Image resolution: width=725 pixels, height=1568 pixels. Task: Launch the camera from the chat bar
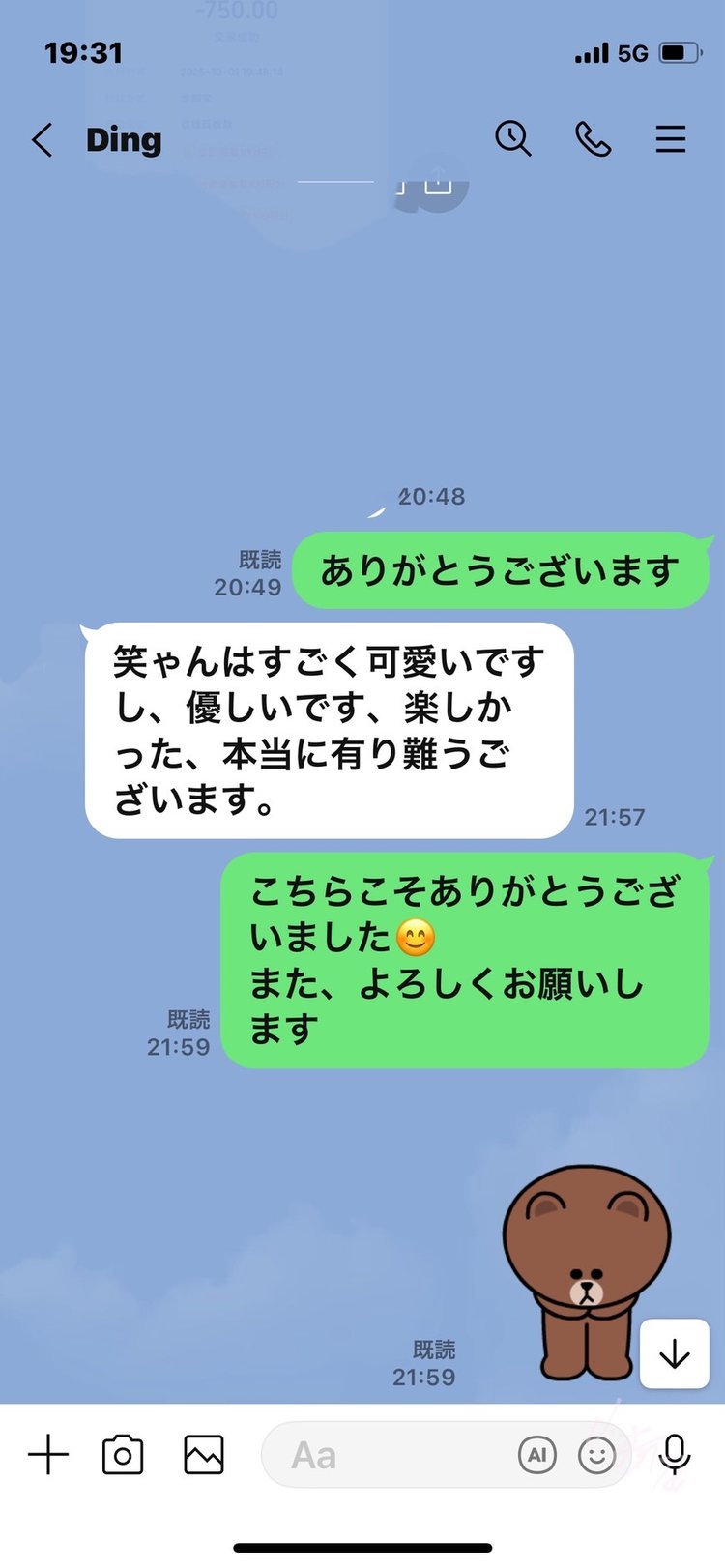[x=123, y=1454]
